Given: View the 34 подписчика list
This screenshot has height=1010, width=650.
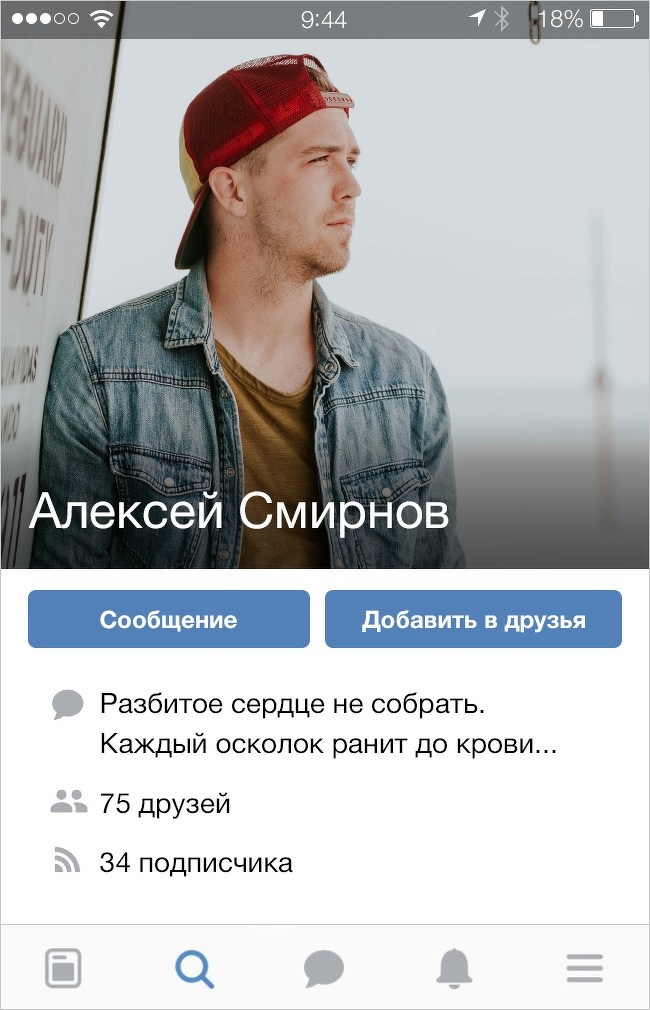Looking at the screenshot, I should (195, 863).
